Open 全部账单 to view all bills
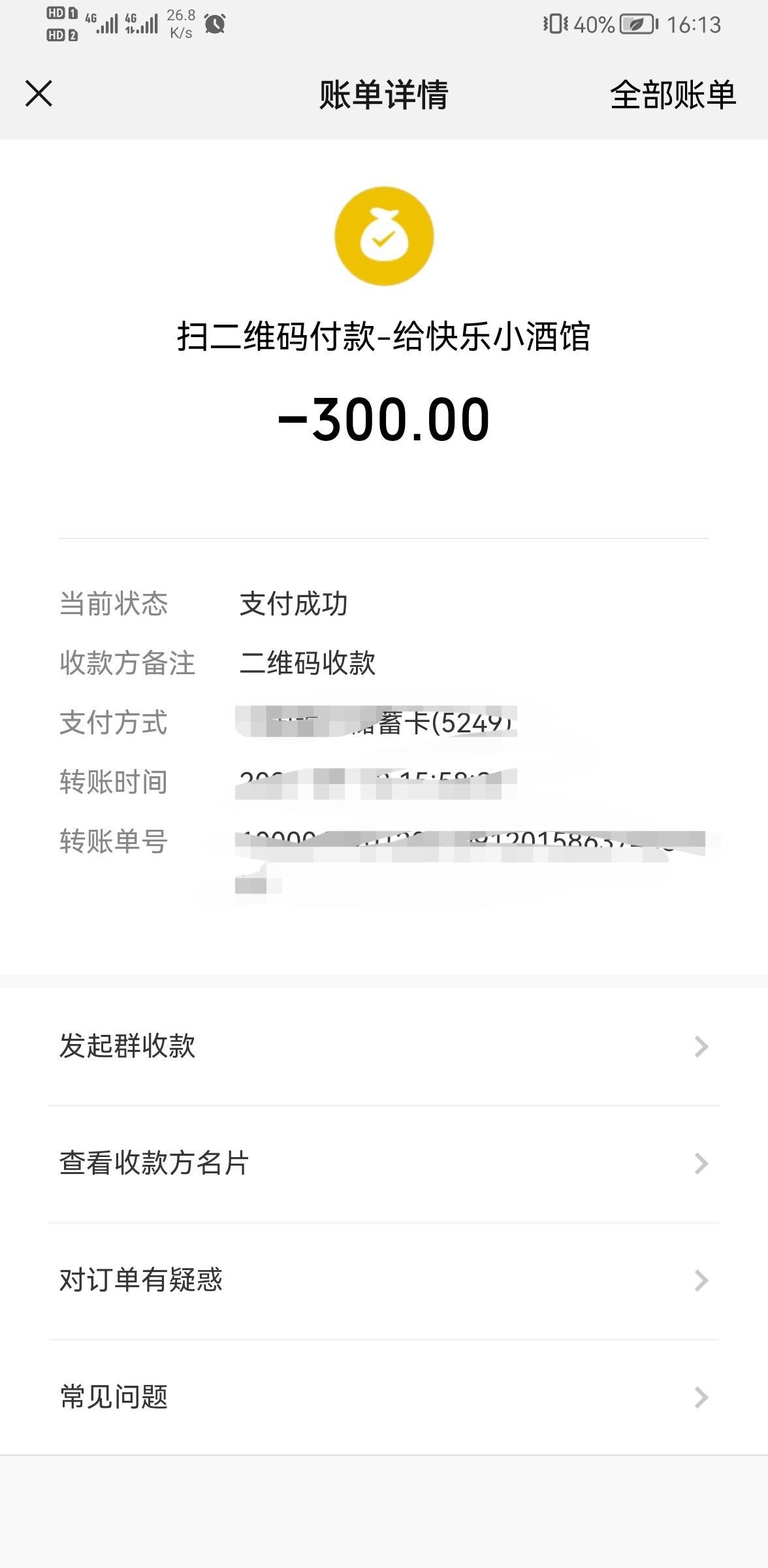This screenshot has width=768, height=1568. [x=673, y=95]
